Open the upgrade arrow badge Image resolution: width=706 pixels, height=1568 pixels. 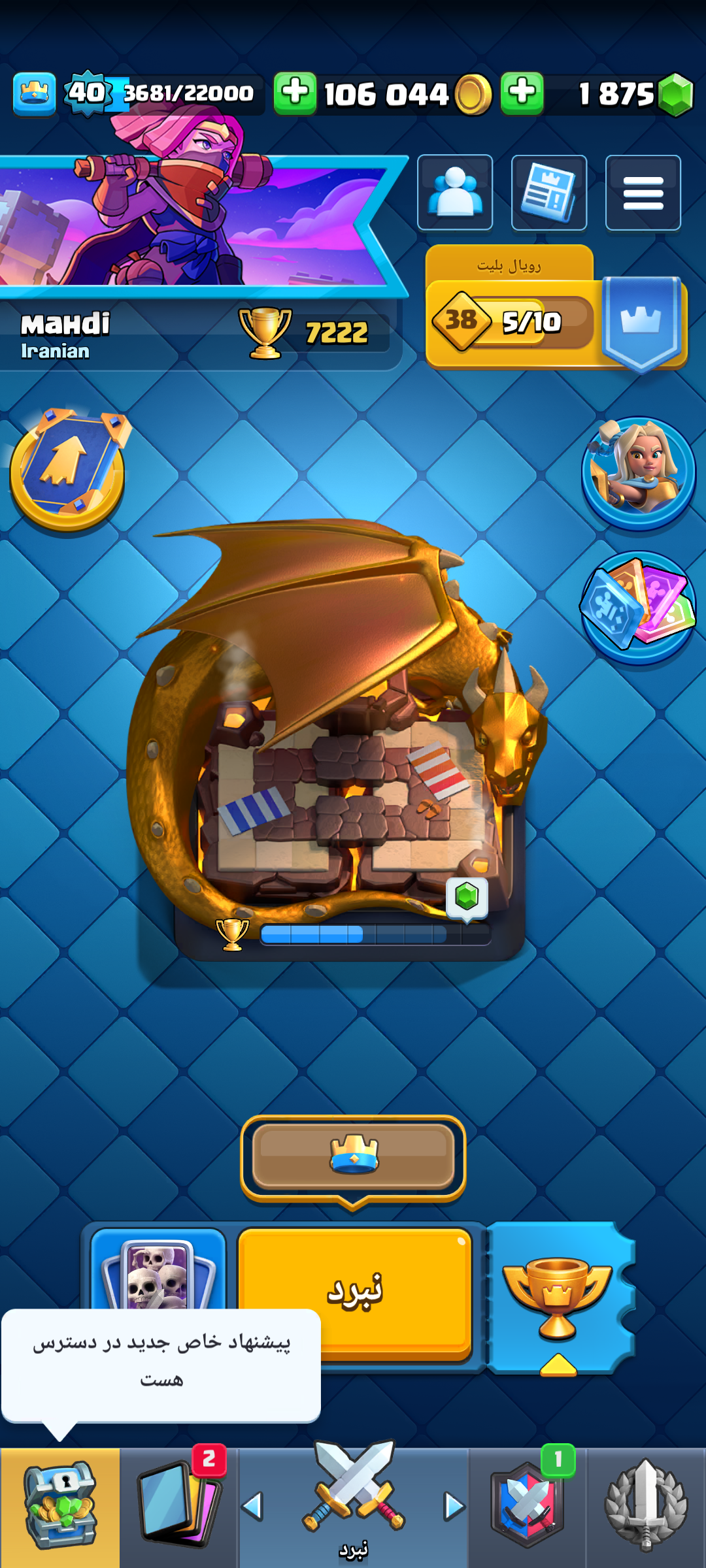click(x=67, y=469)
